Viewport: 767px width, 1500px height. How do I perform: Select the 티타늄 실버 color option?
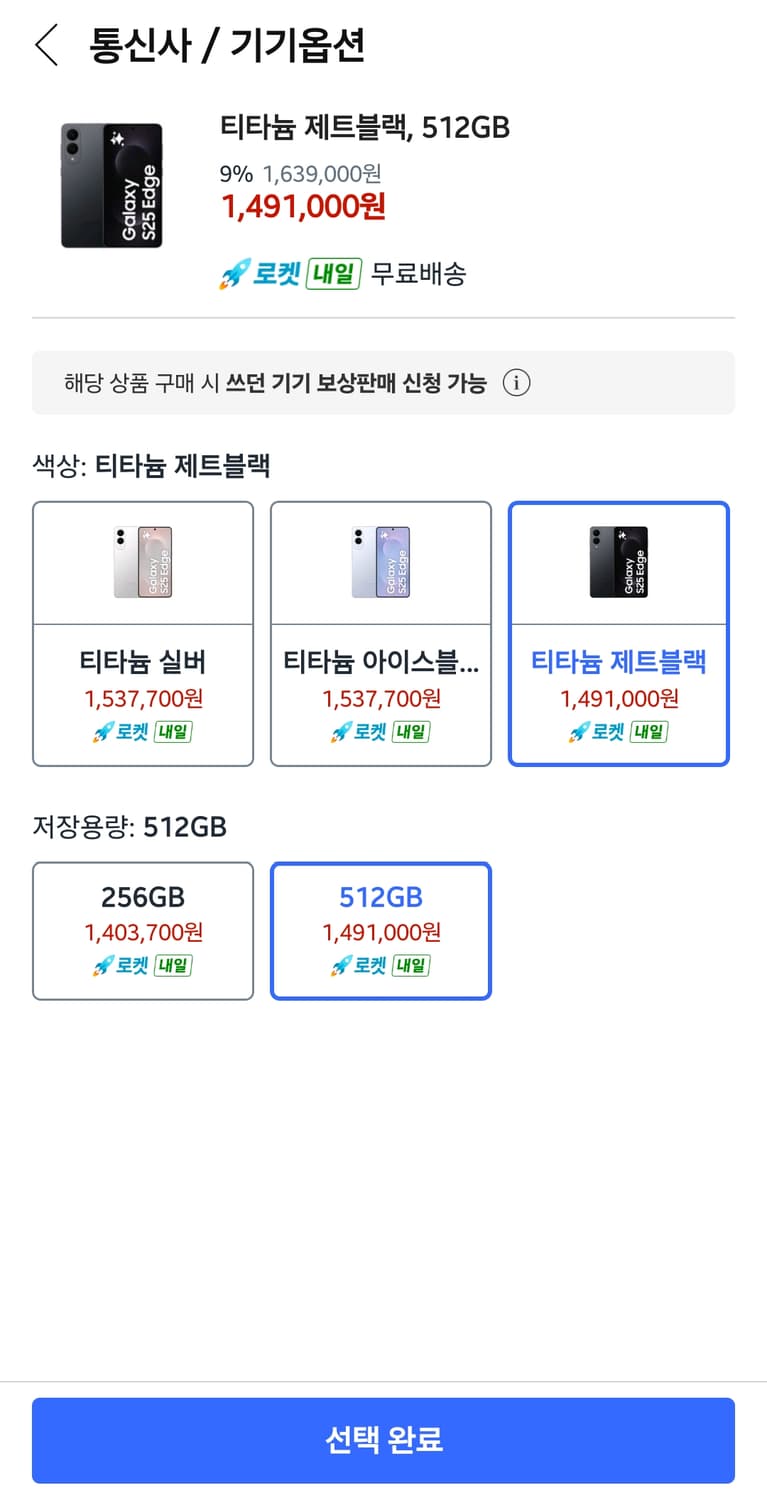tap(143, 632)
